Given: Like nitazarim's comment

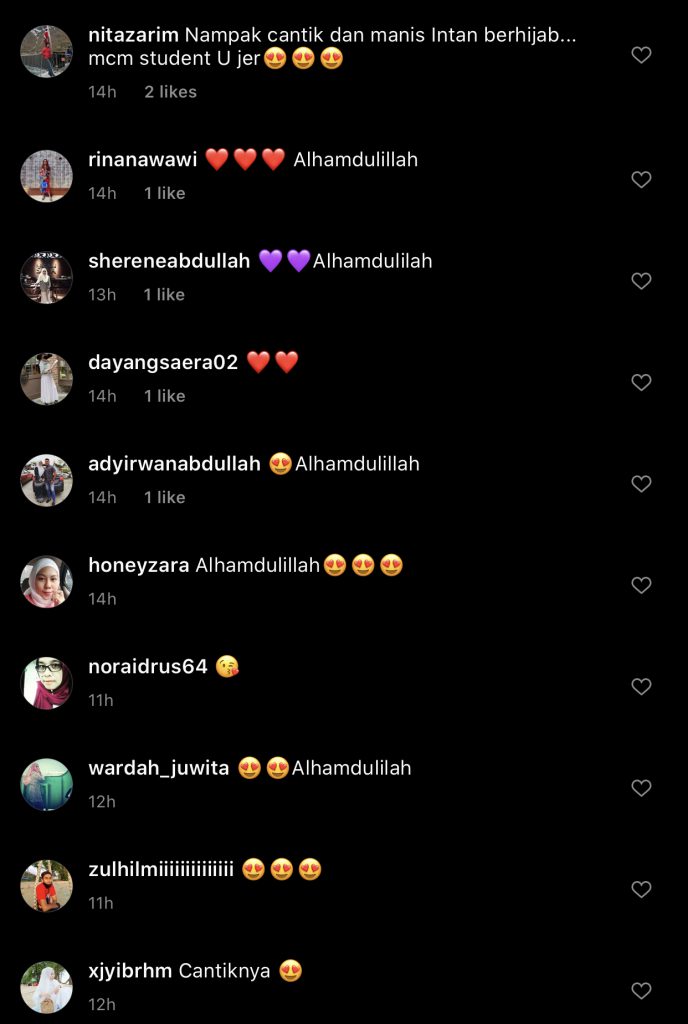Looking at the screenshot, I should tap(641, 55).
